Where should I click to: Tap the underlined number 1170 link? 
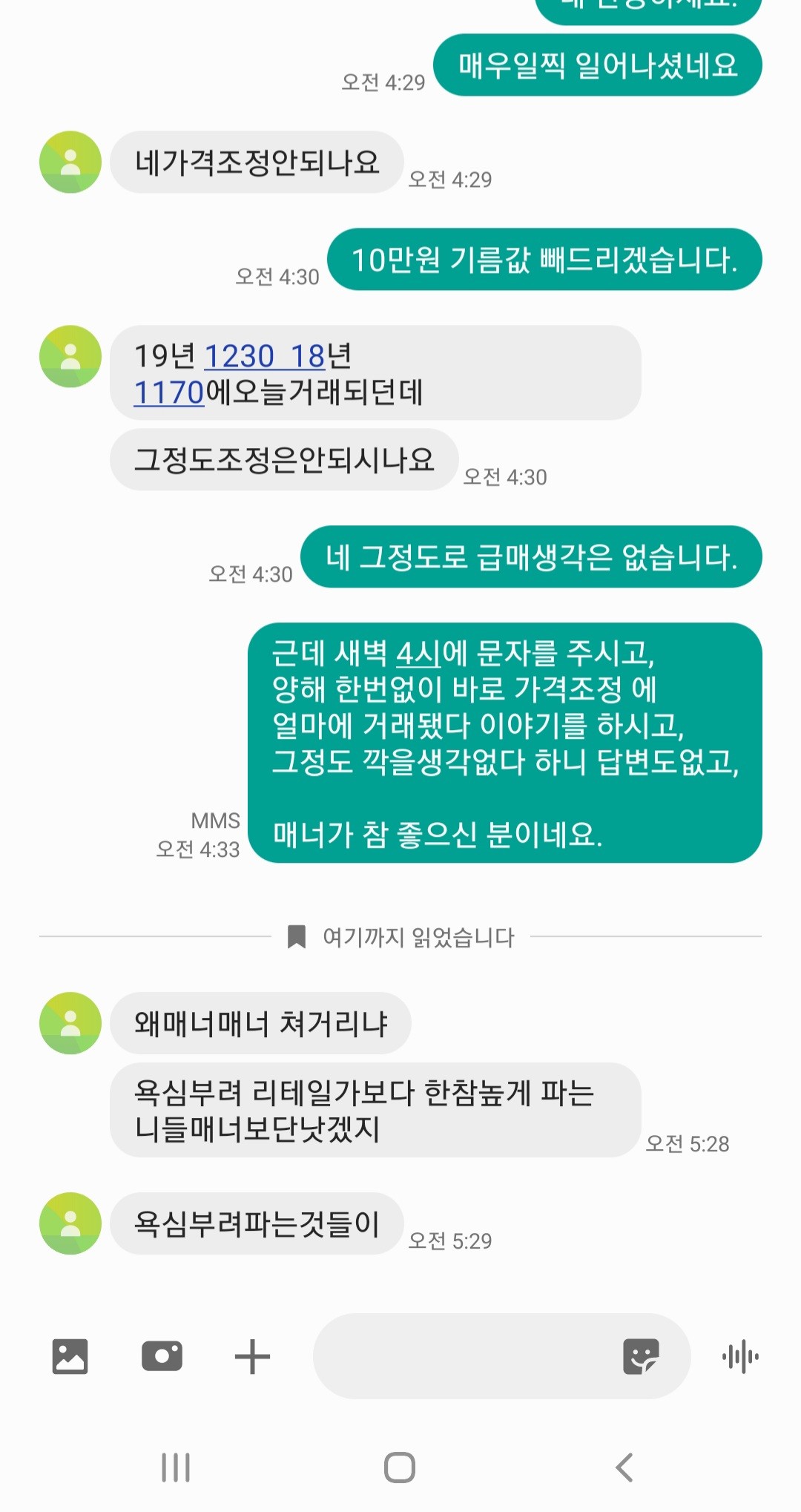coord(169,392)
